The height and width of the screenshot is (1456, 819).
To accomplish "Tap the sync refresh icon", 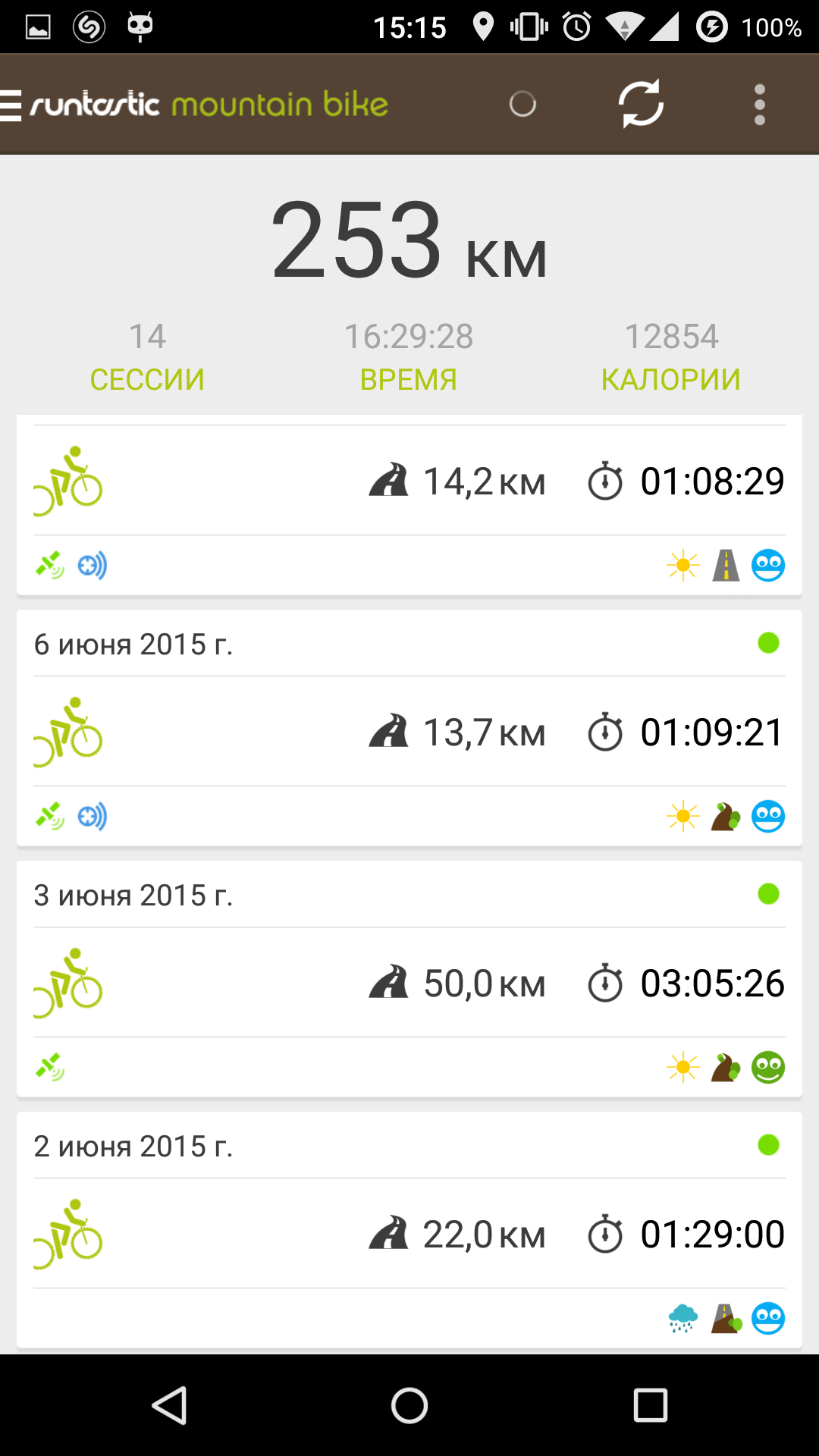I will [x=641, y=104].
